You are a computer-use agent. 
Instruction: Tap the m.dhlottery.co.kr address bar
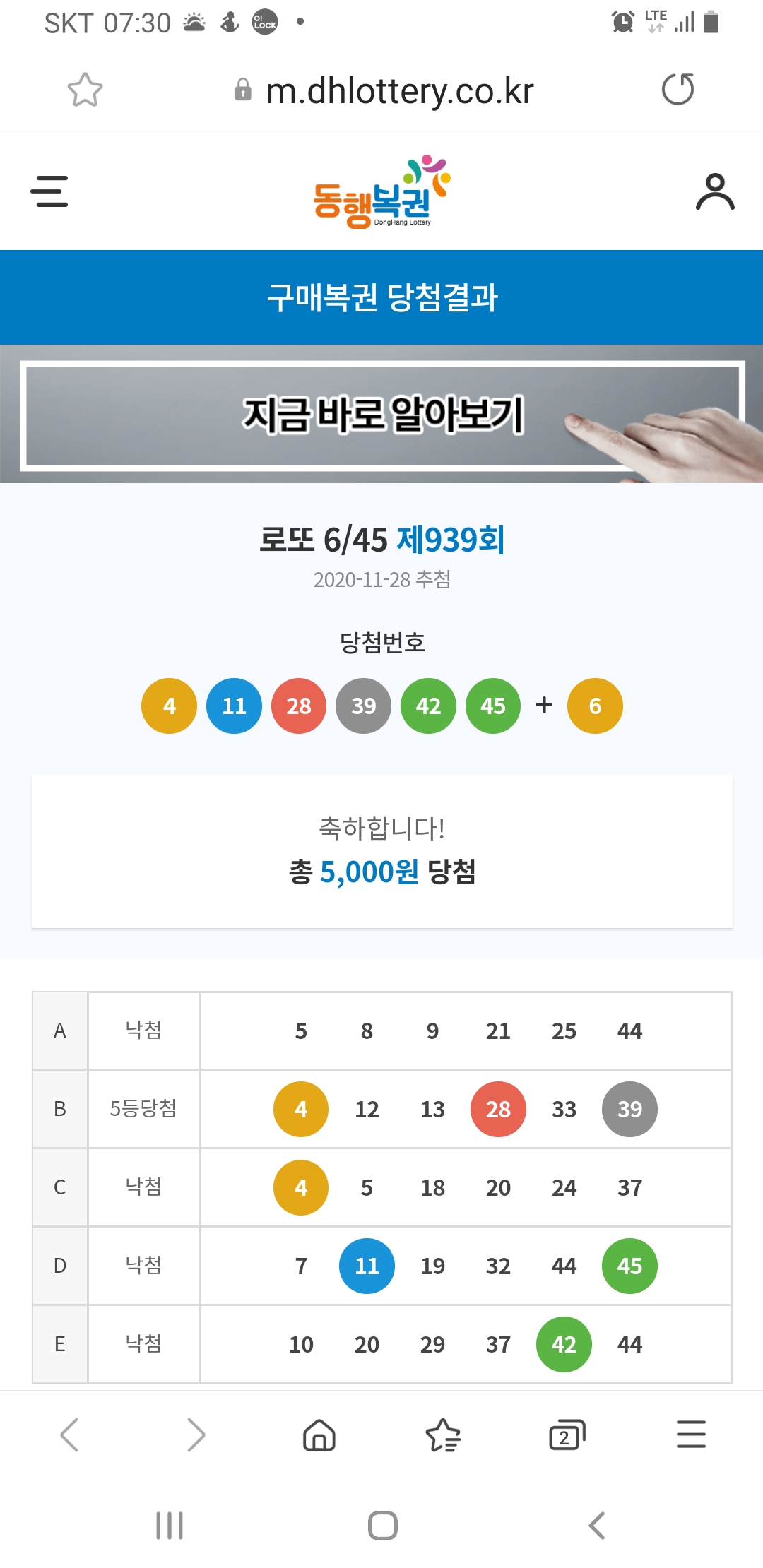coord(399,91)
